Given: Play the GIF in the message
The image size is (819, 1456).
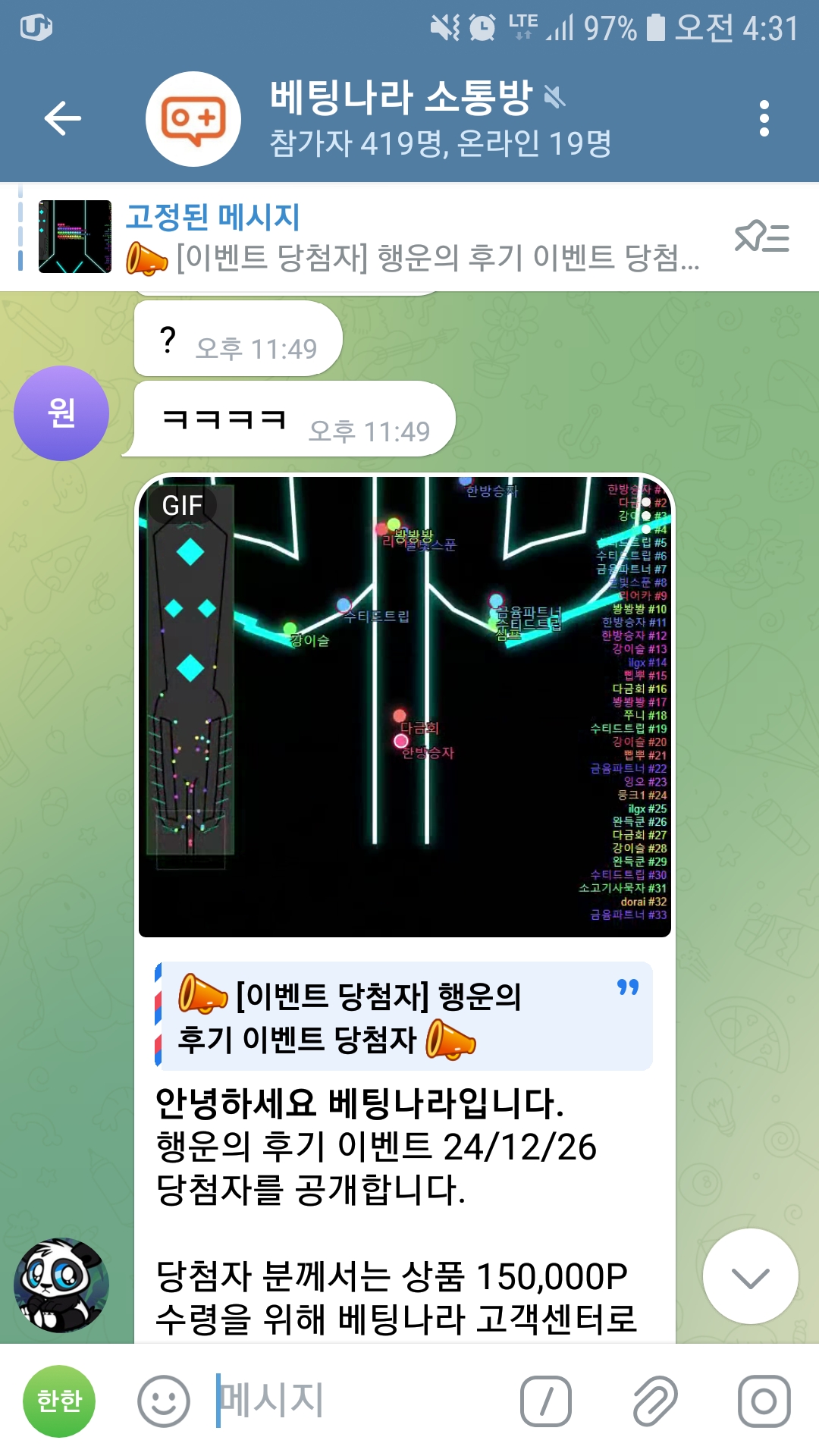Looking at the screenshot, I should (x=404, y=705).
